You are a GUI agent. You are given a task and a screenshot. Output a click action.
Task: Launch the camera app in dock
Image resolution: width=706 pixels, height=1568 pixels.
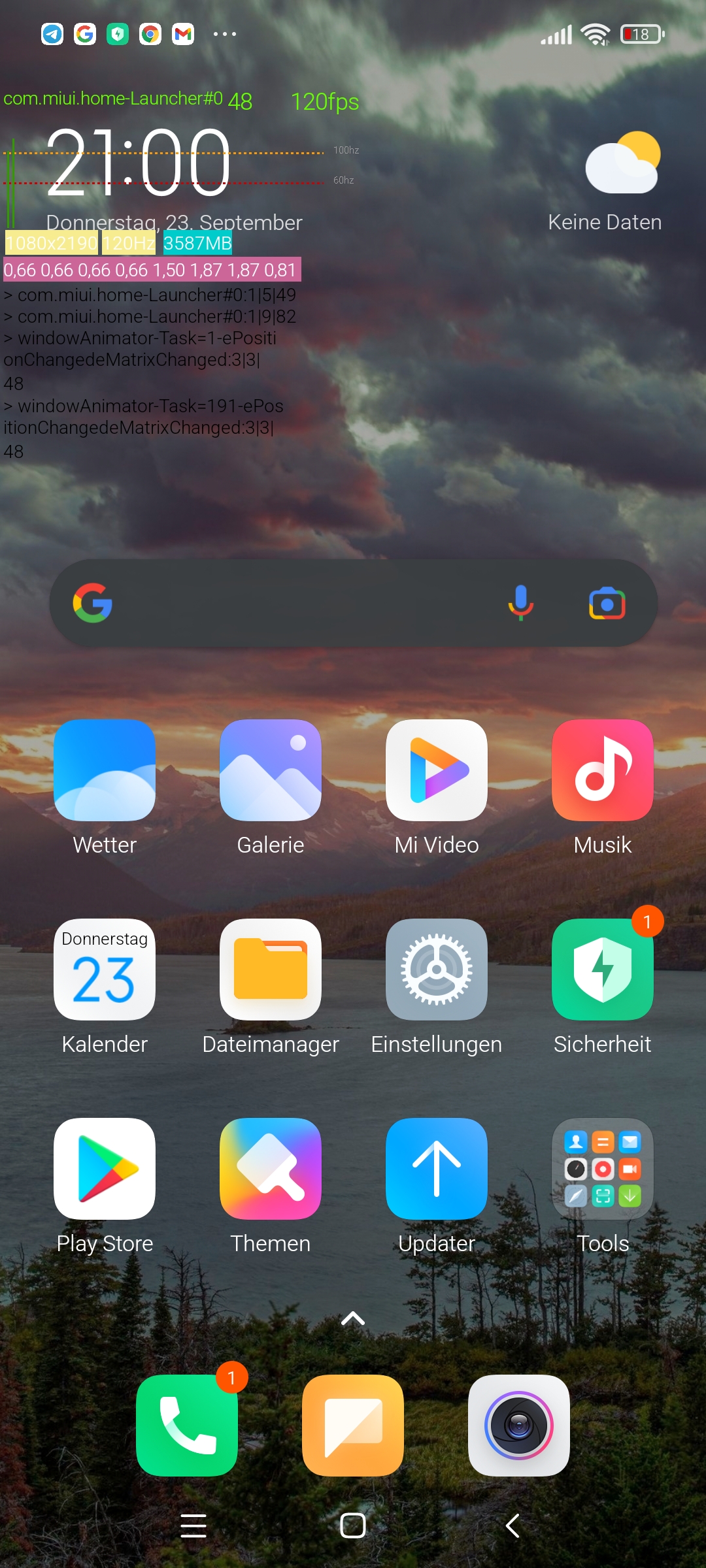(519, 1426)
